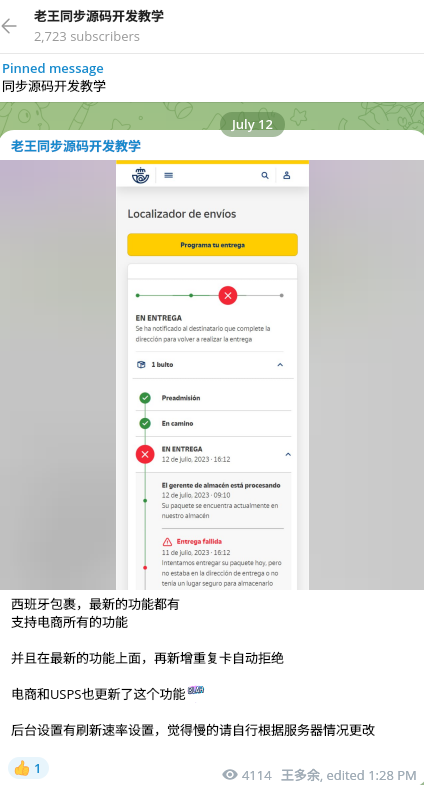Go back using the arrow icon
The image size is (424, 785).
9,26
